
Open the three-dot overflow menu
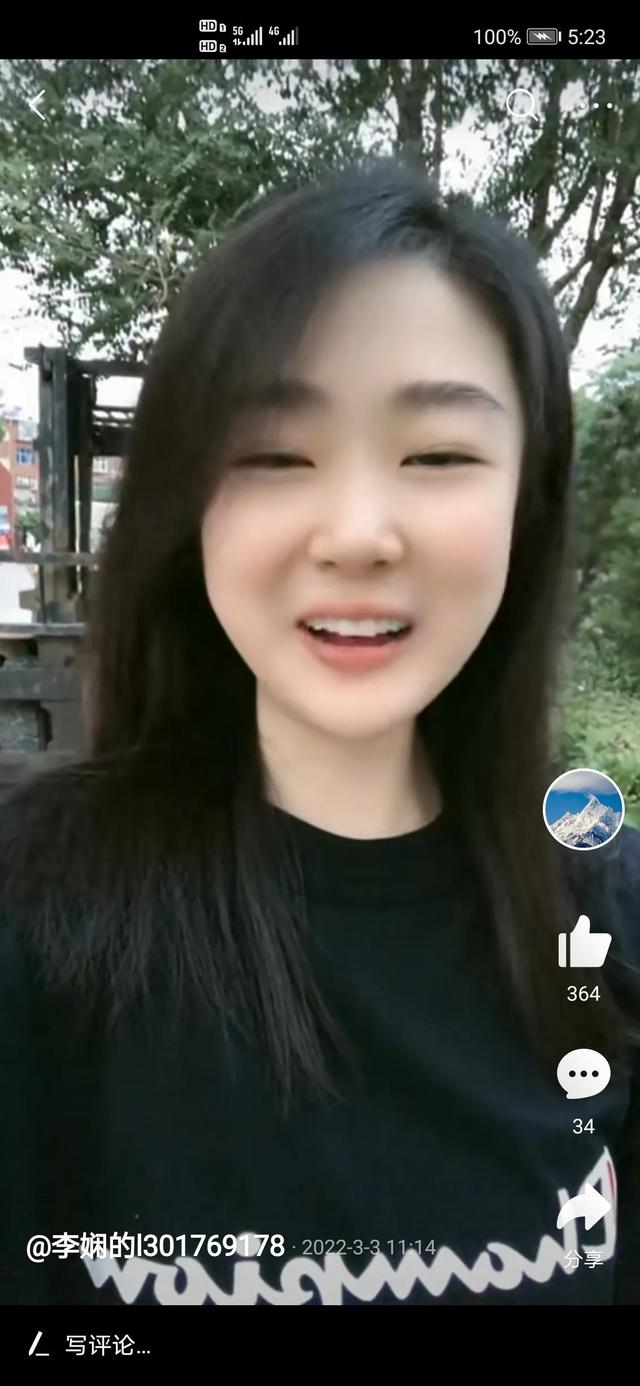click(x=596, y=105)
